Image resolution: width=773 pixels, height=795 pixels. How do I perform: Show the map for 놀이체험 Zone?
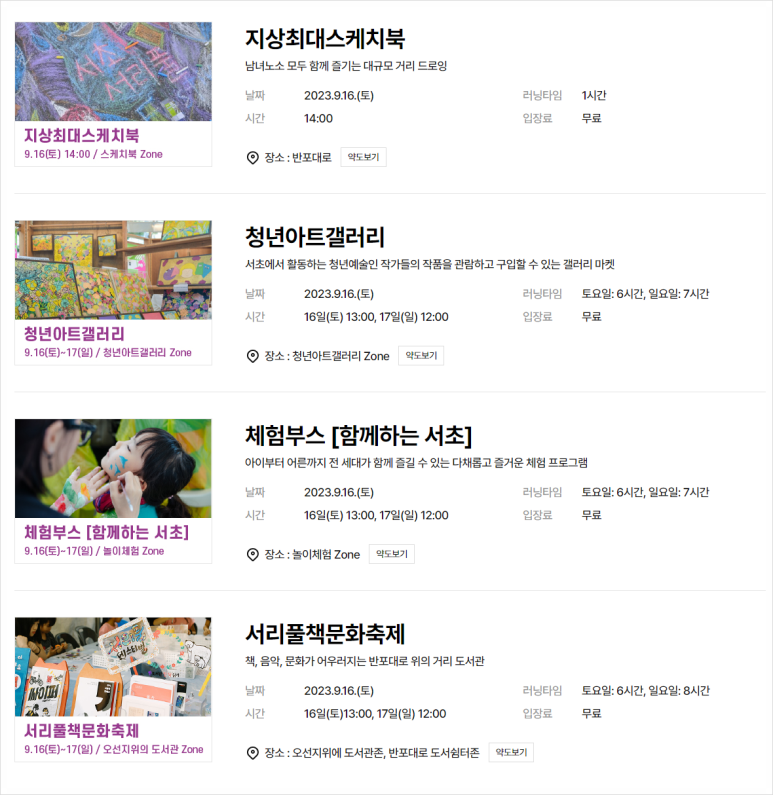[x=391, y=554]
